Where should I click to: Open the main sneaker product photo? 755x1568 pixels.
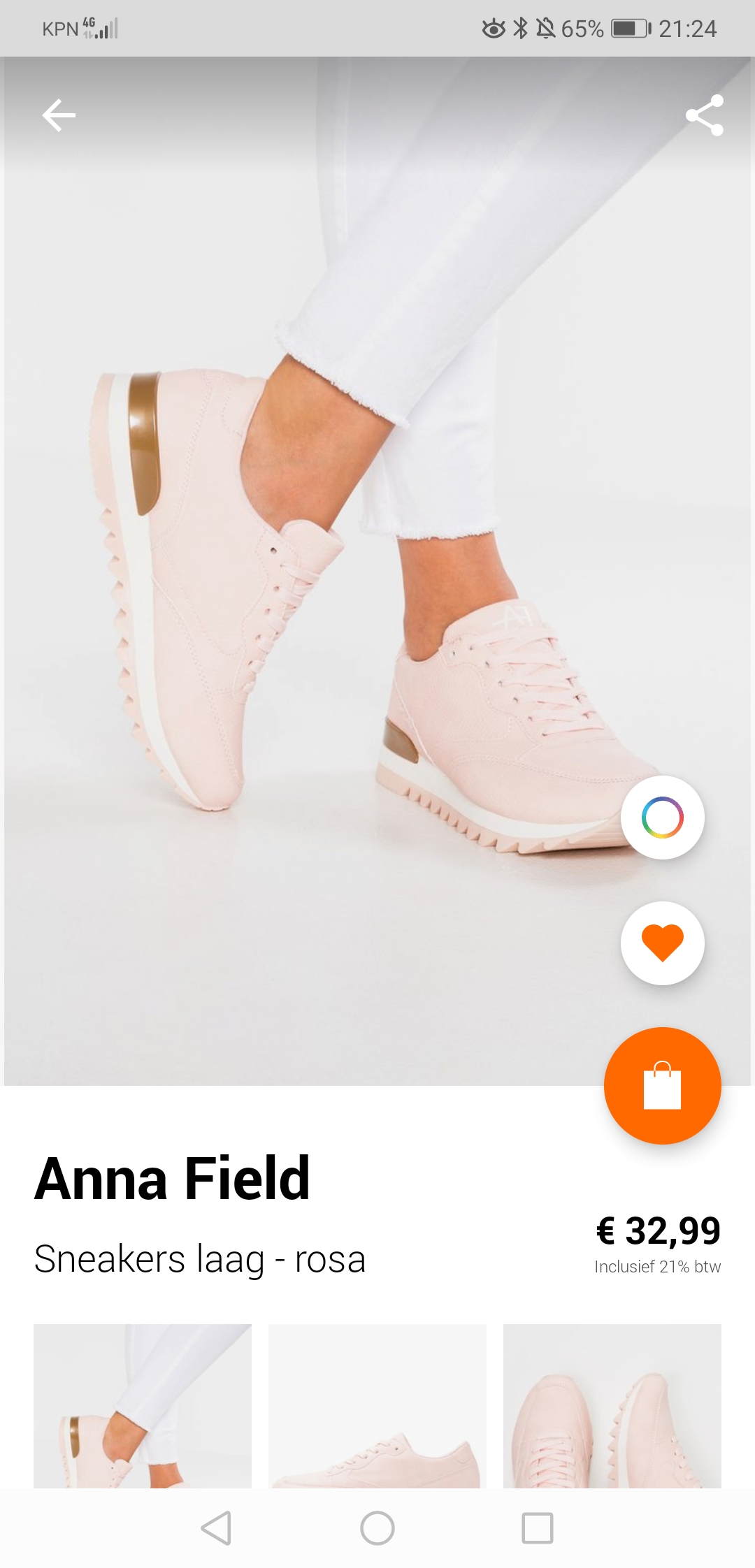pos(377,572)
